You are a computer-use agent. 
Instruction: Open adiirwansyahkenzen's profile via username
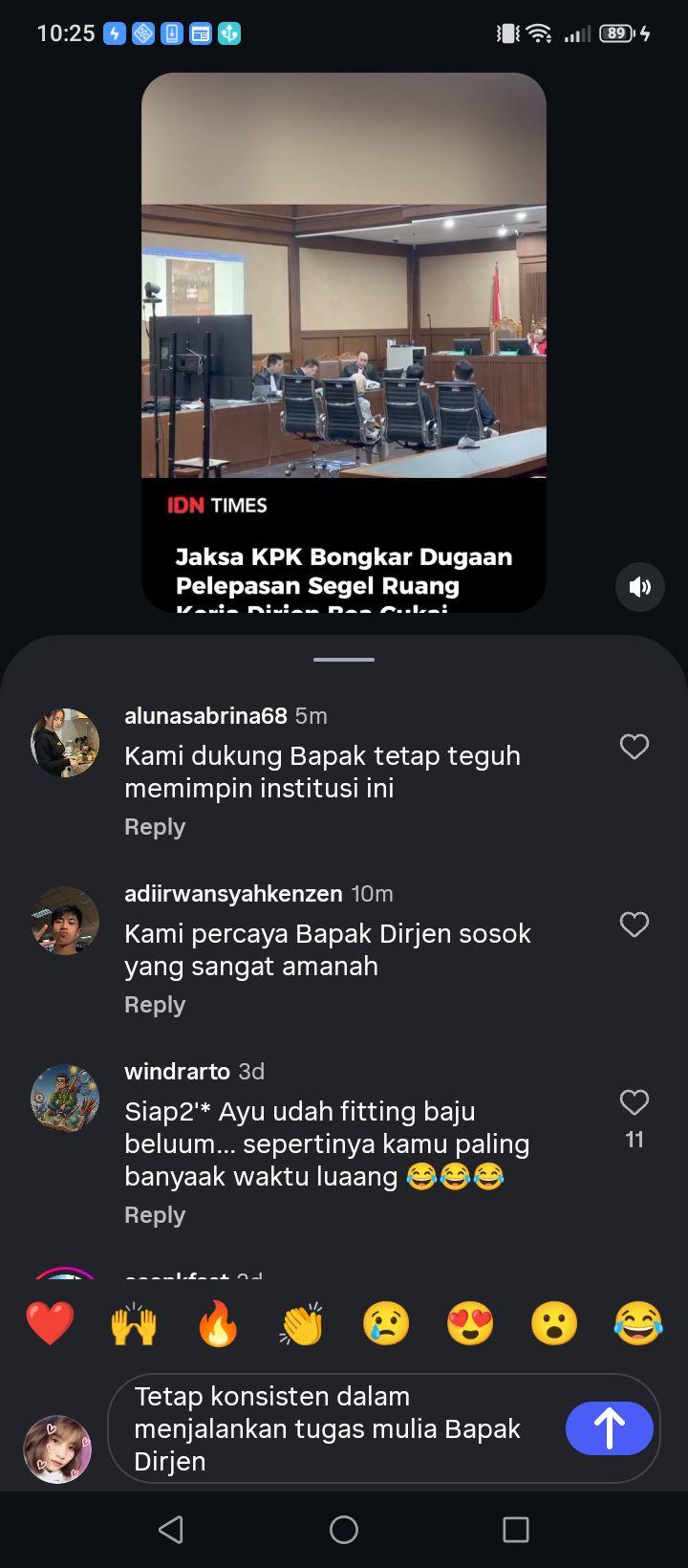point(233,894)
